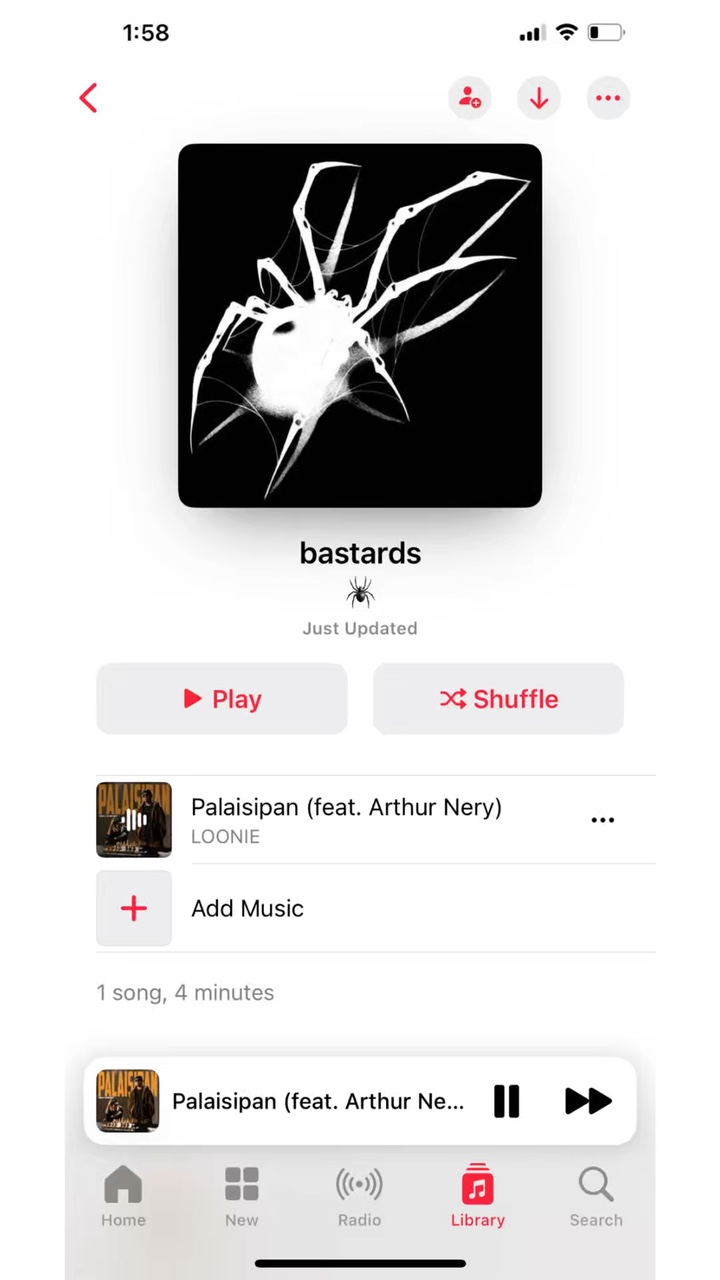This screenshot has width=720, height=1280.
Task: Play the bastards playlist
Action: tap(222, 699)
